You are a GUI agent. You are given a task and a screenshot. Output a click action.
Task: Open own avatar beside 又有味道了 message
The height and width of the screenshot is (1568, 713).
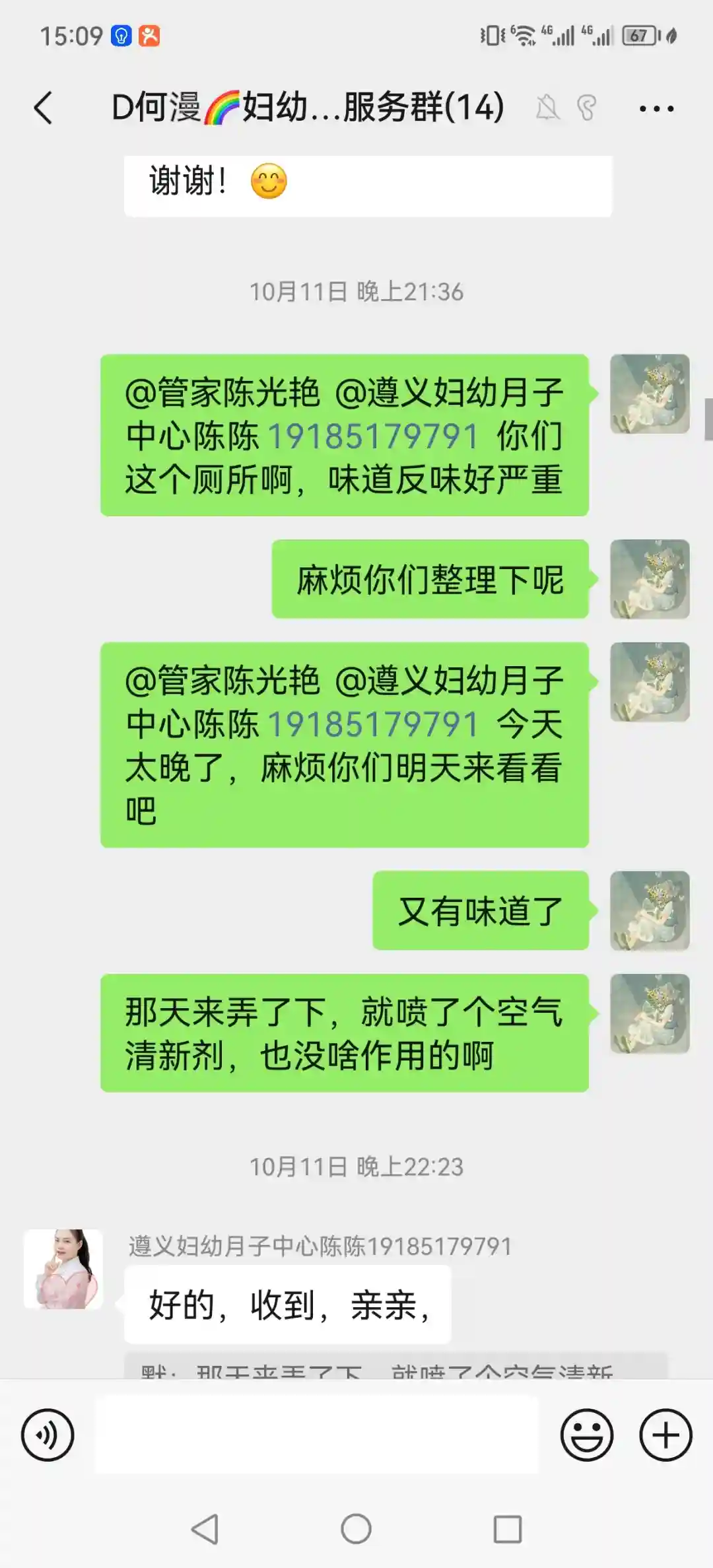click(650, 910)
